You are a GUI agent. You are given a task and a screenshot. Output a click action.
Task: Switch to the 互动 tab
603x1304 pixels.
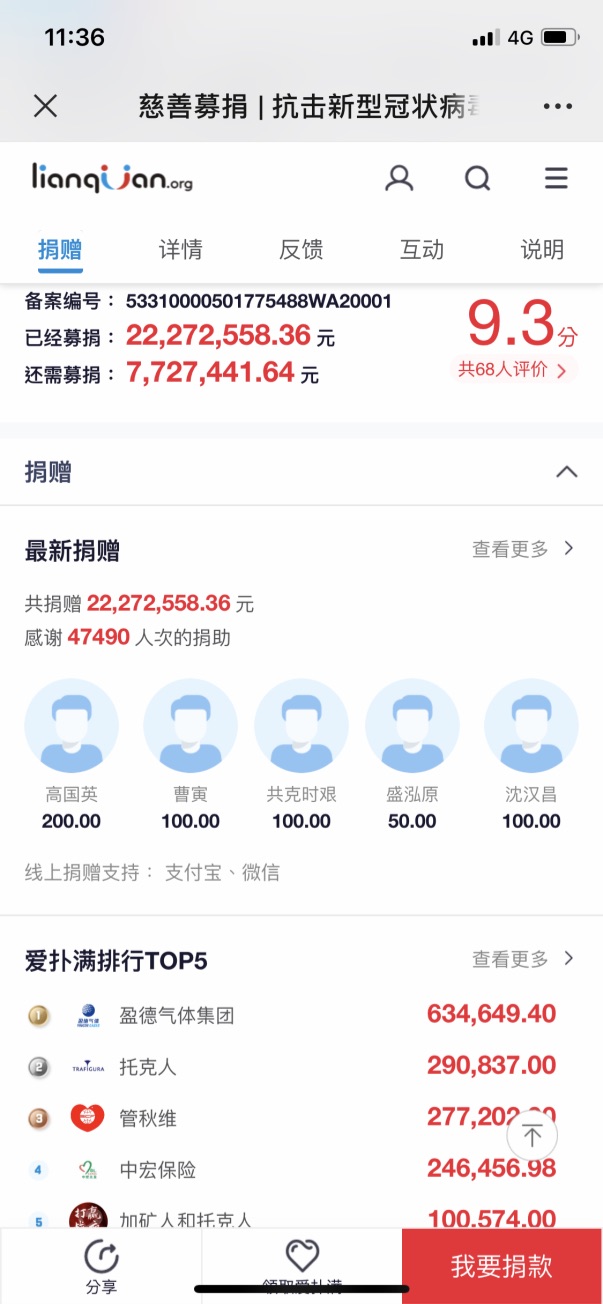(422, 249)
